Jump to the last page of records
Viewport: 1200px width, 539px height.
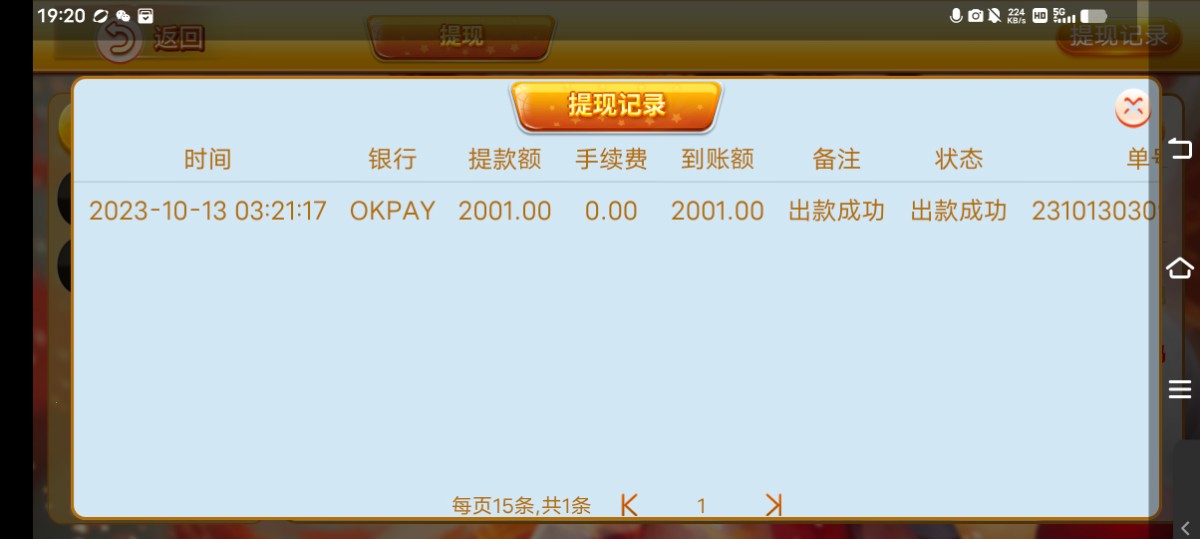click(x=773, y=505)
